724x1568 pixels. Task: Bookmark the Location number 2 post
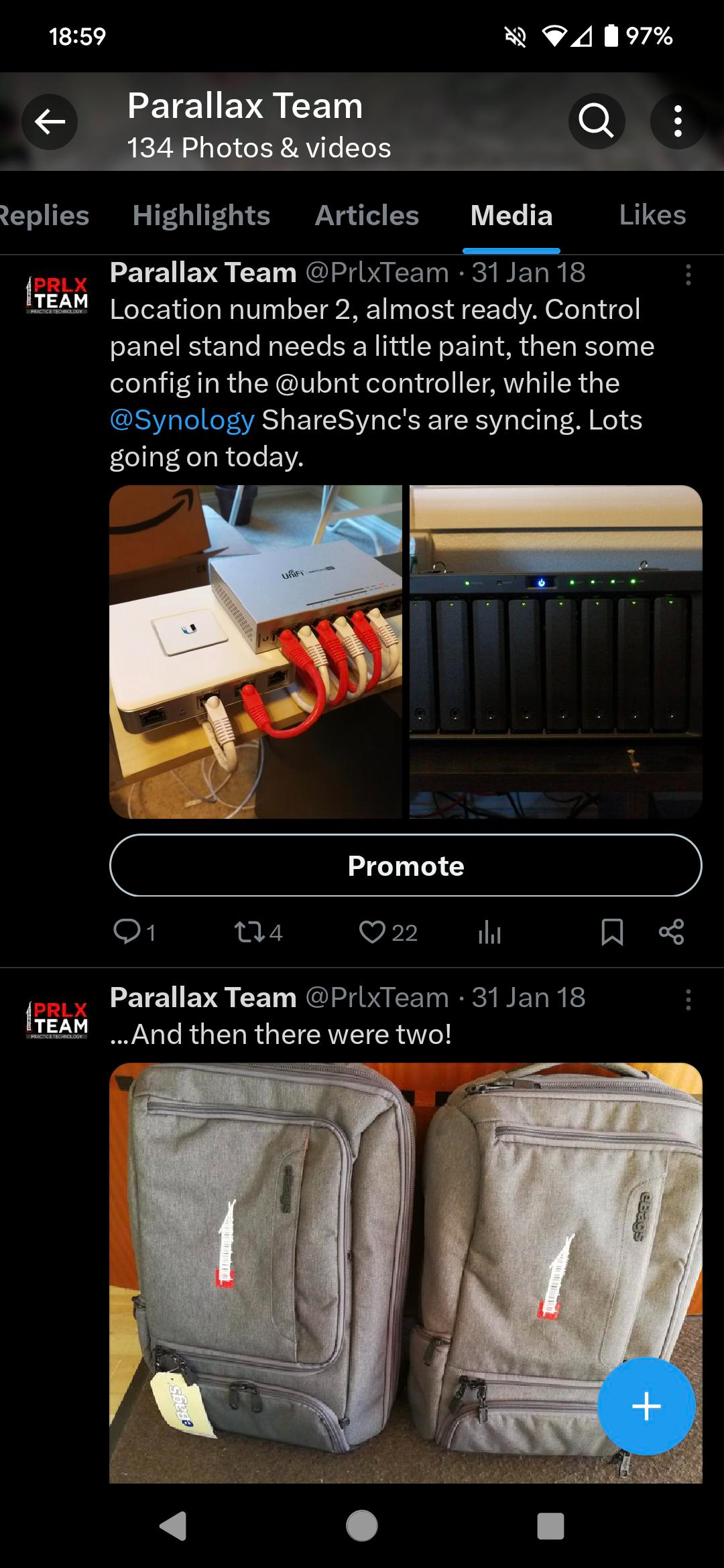(x=612, y=931)
